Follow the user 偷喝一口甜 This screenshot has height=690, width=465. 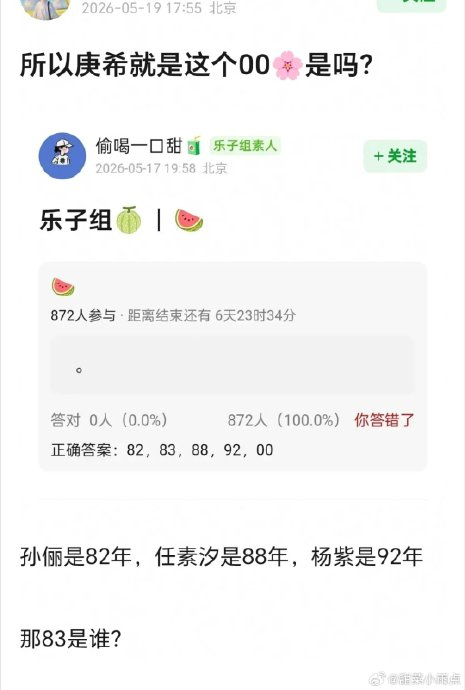coord(395,156)
